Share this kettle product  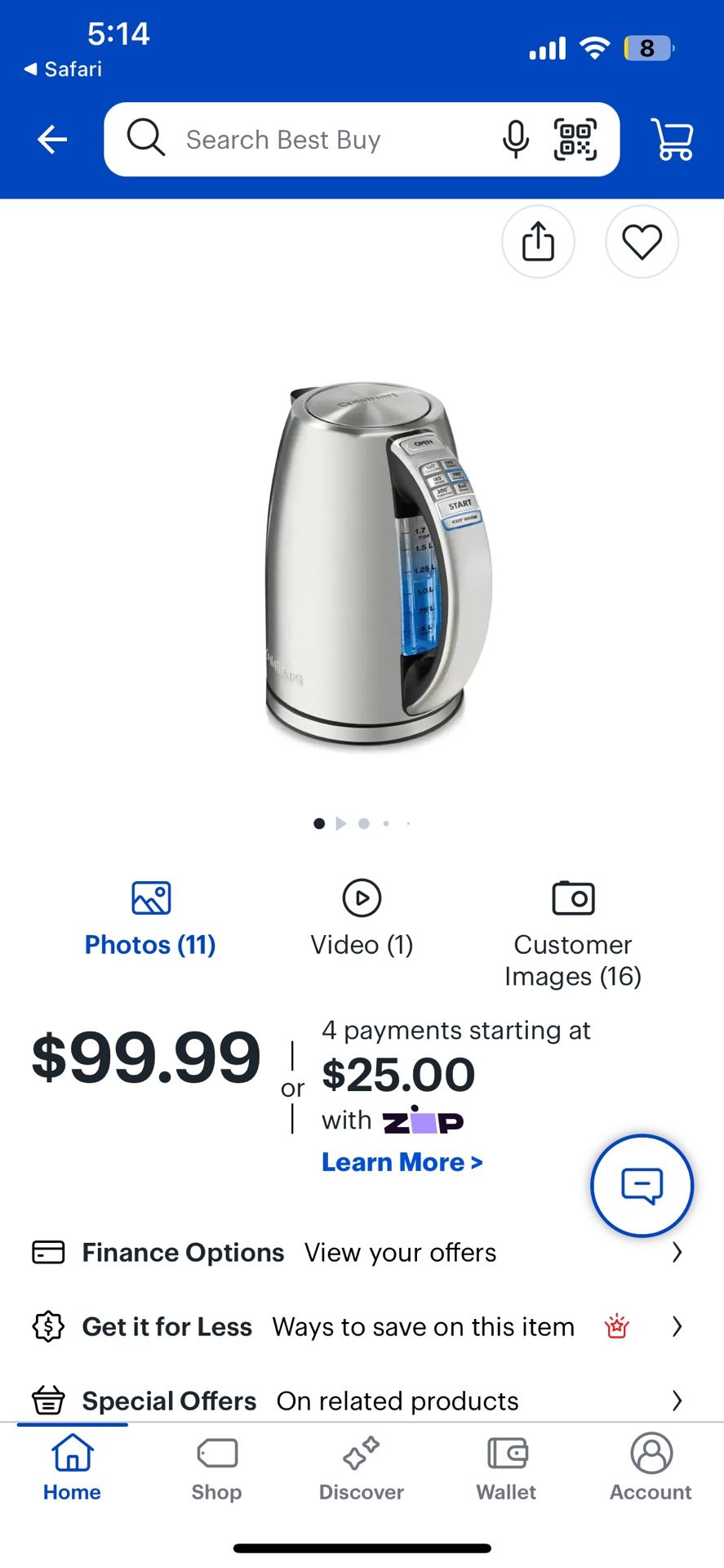click(x=538, y=243)
